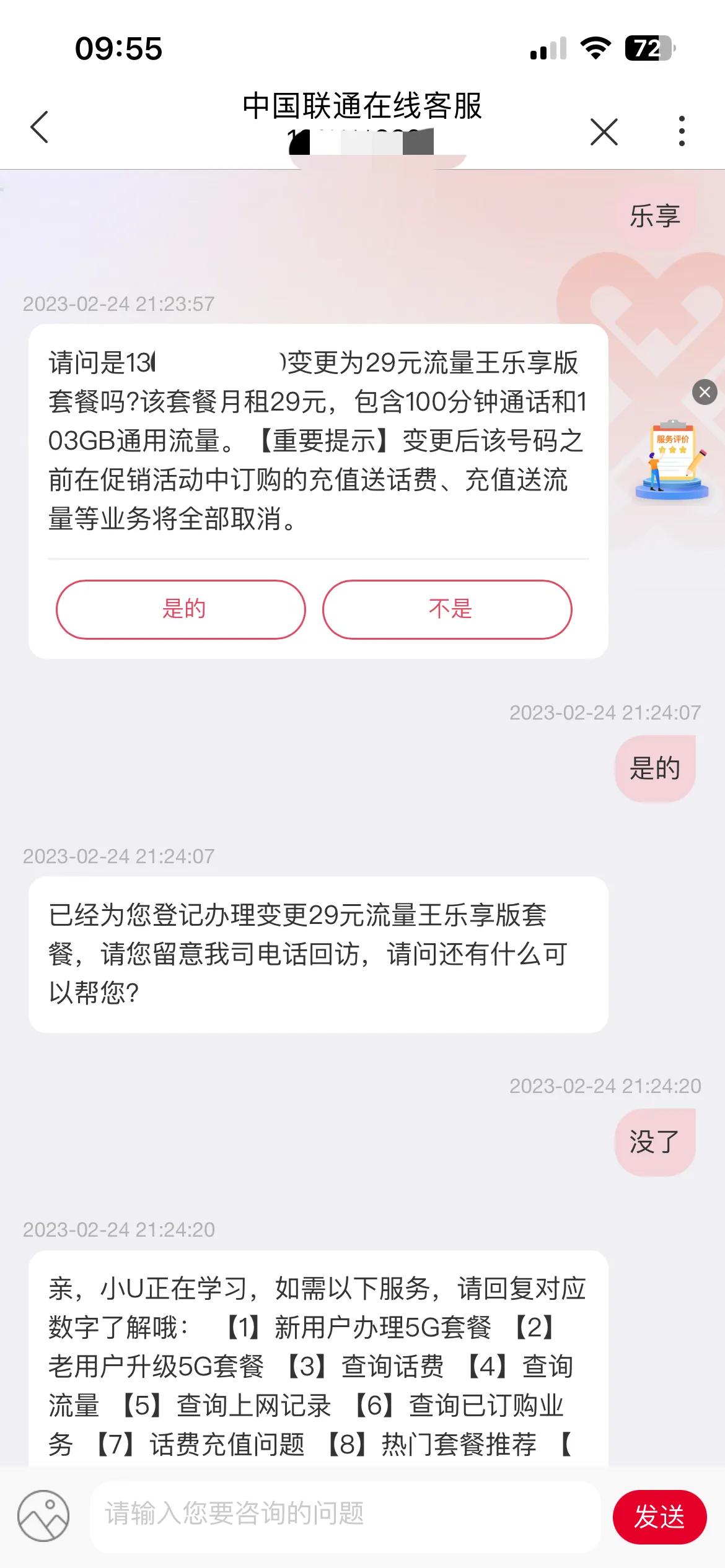This screenshot has width=725, height=1568.
Task: Tap the timestamp 2023-02-24 21:23:57
Action: 118,303
